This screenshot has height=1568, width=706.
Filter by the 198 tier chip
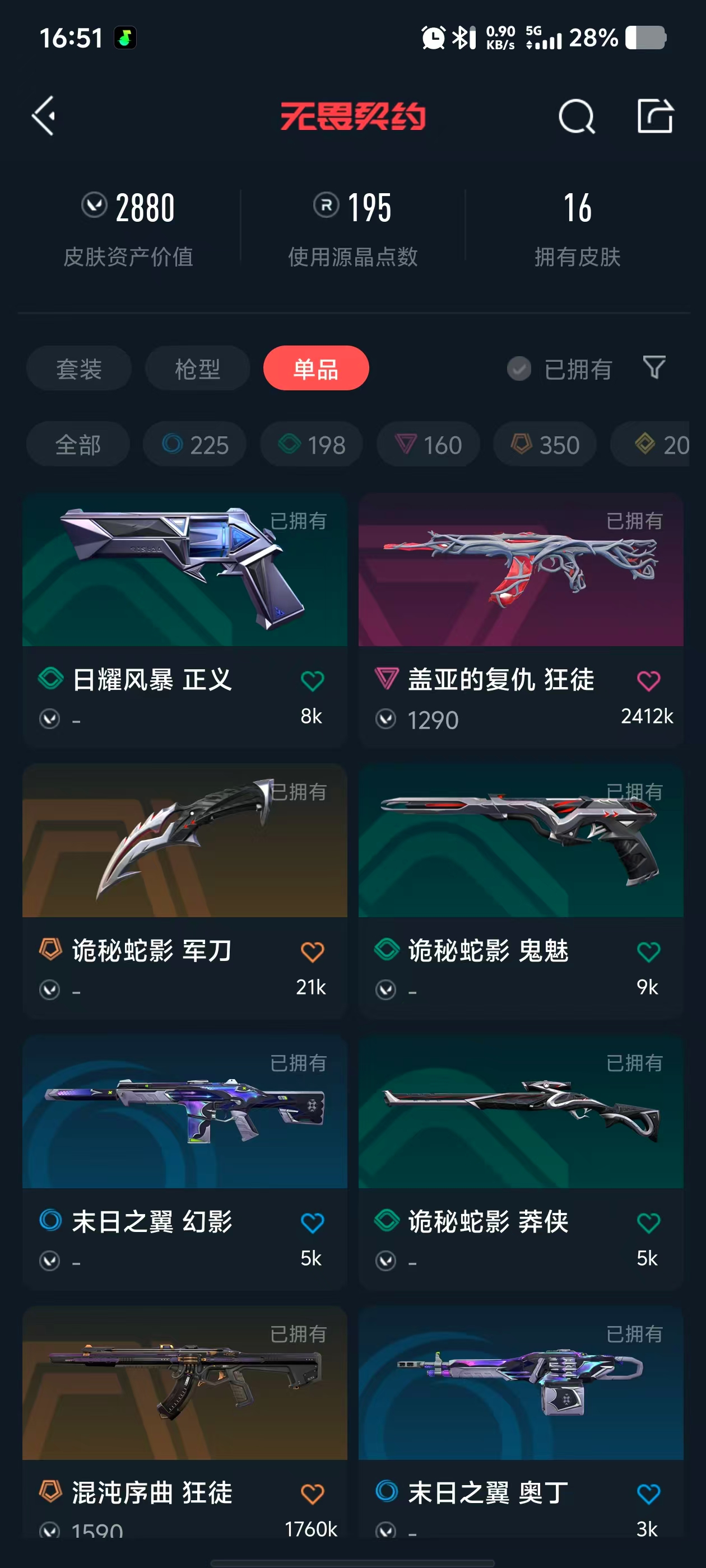pyautogui.click(x=312, y=445)
